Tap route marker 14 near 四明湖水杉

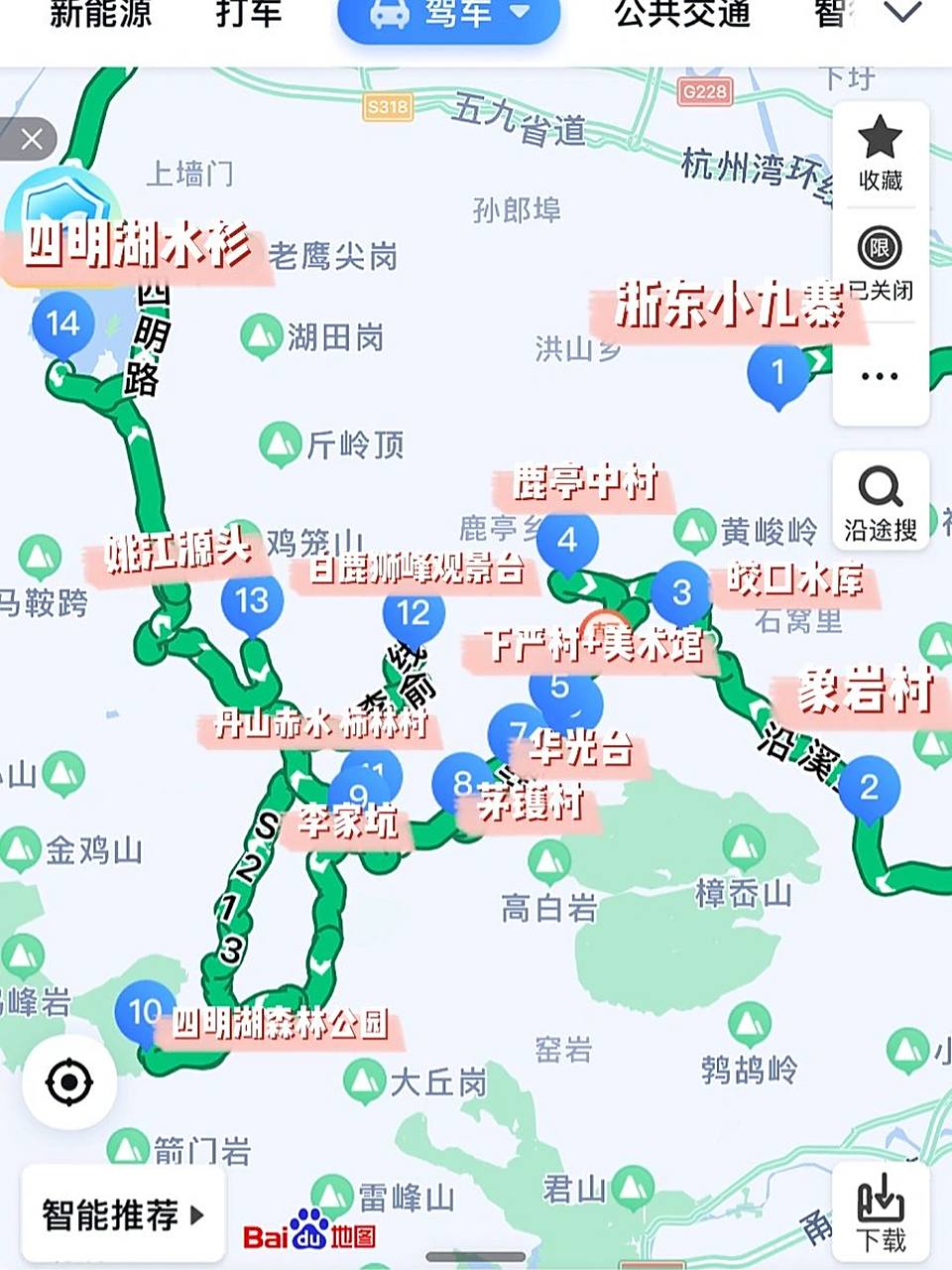click(x=62, y=320)
